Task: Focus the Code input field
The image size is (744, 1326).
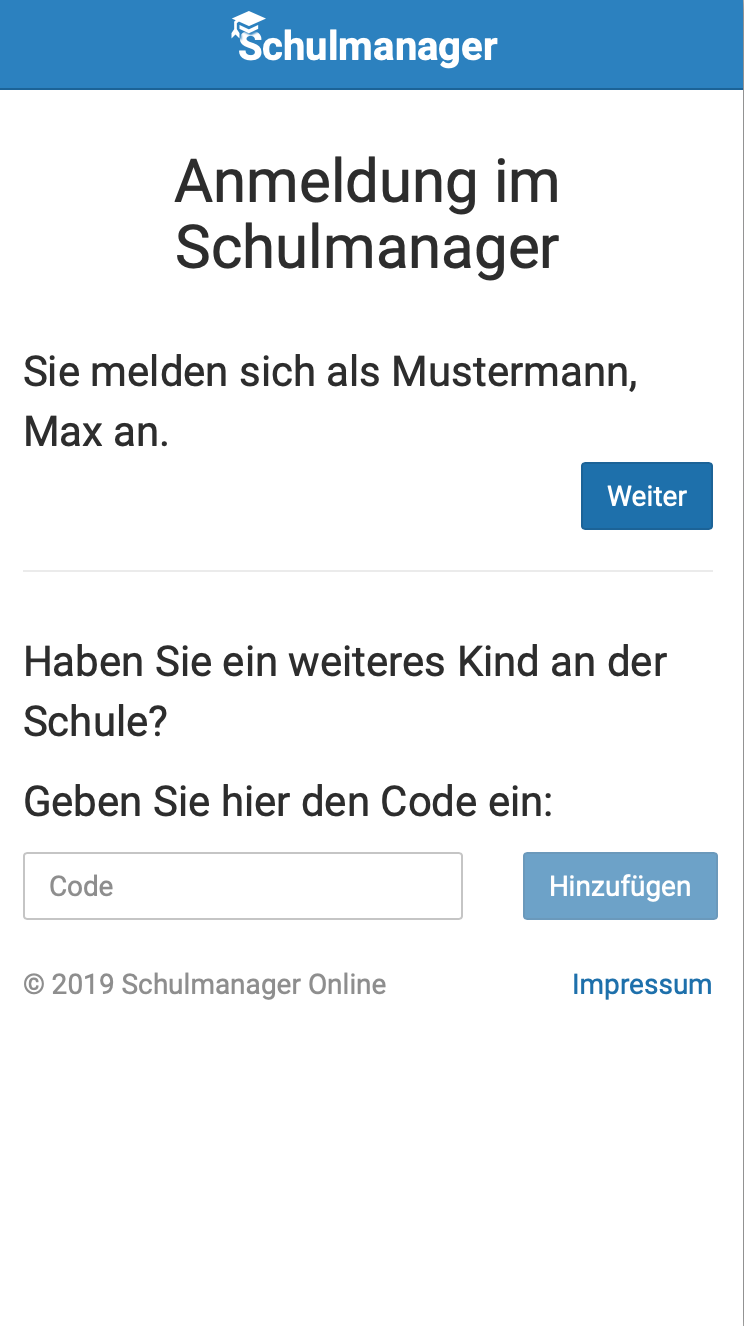Action: pyautogui.click(x=243, y=886)
